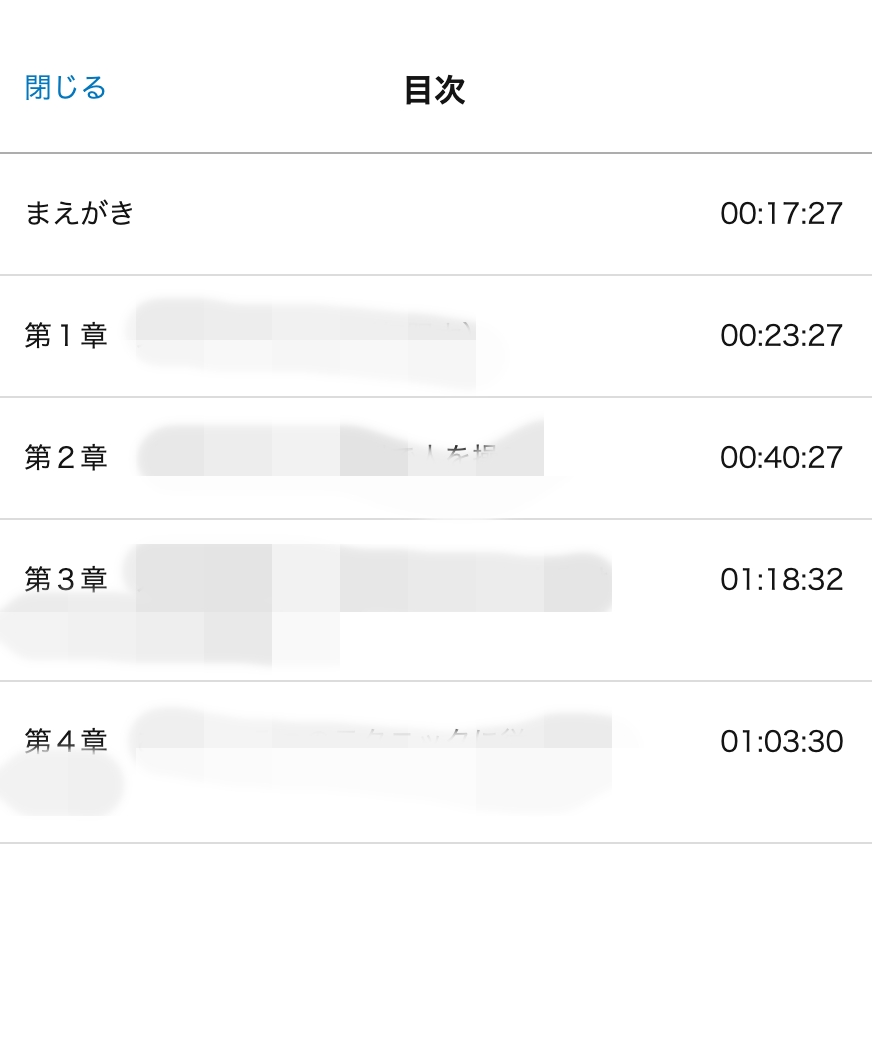
Task: Tap the 第2章 chapter label text
Action: pyautogui.click(x=64, y=457)
